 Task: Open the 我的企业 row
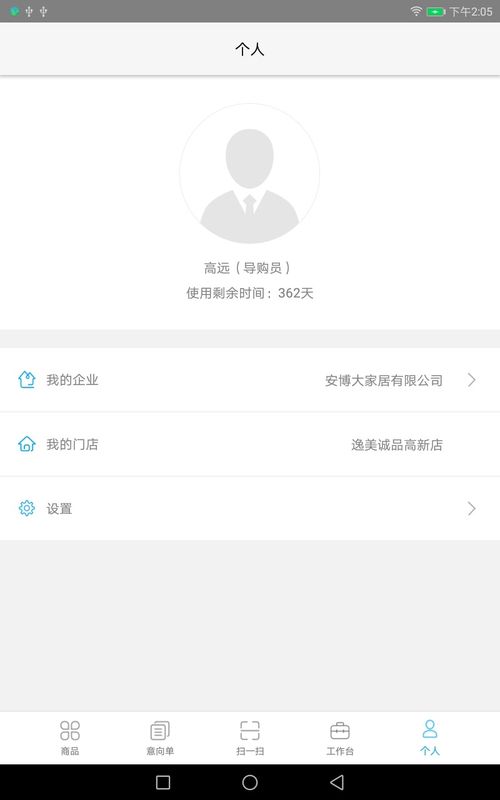tap(250, 380)
